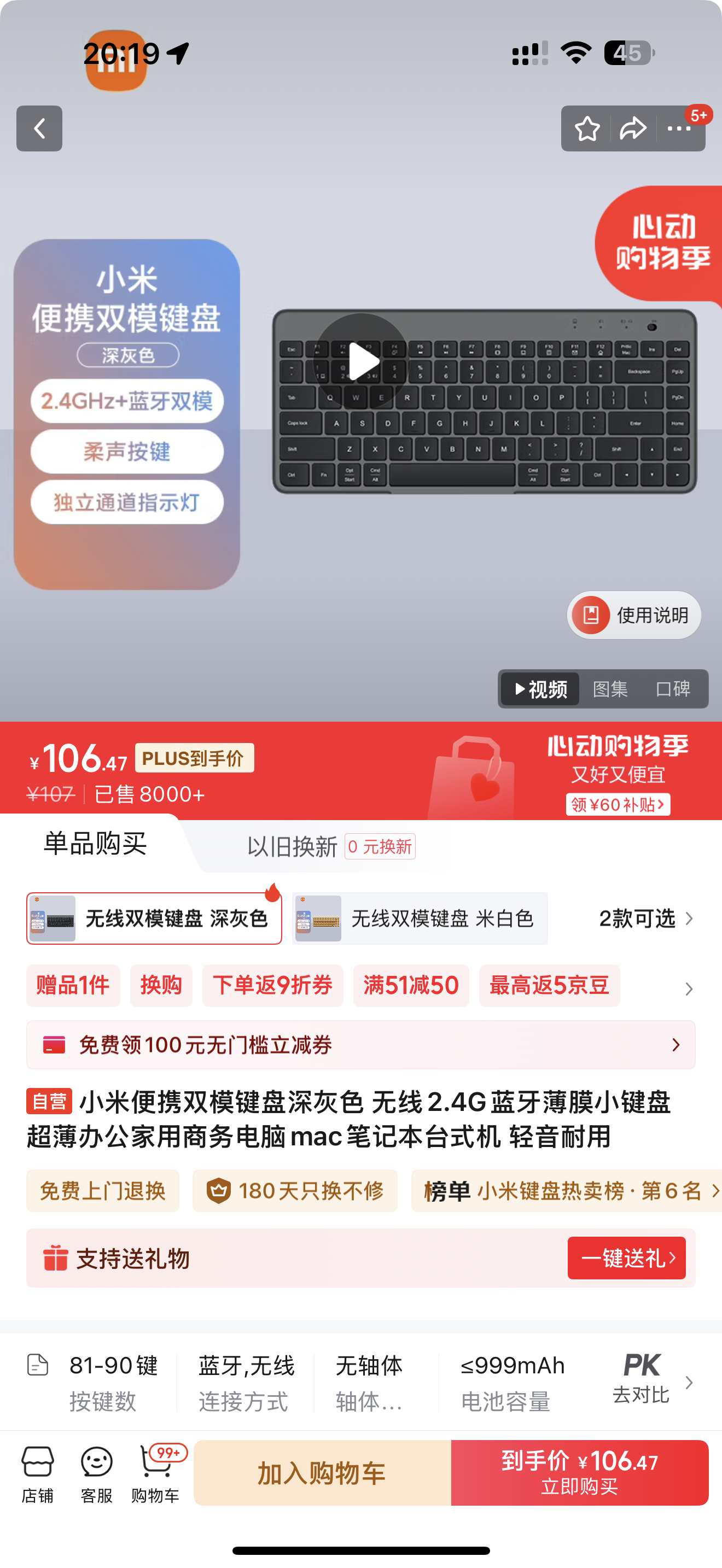Select the 米白色 keyboard variant

(x=420, y=918)
